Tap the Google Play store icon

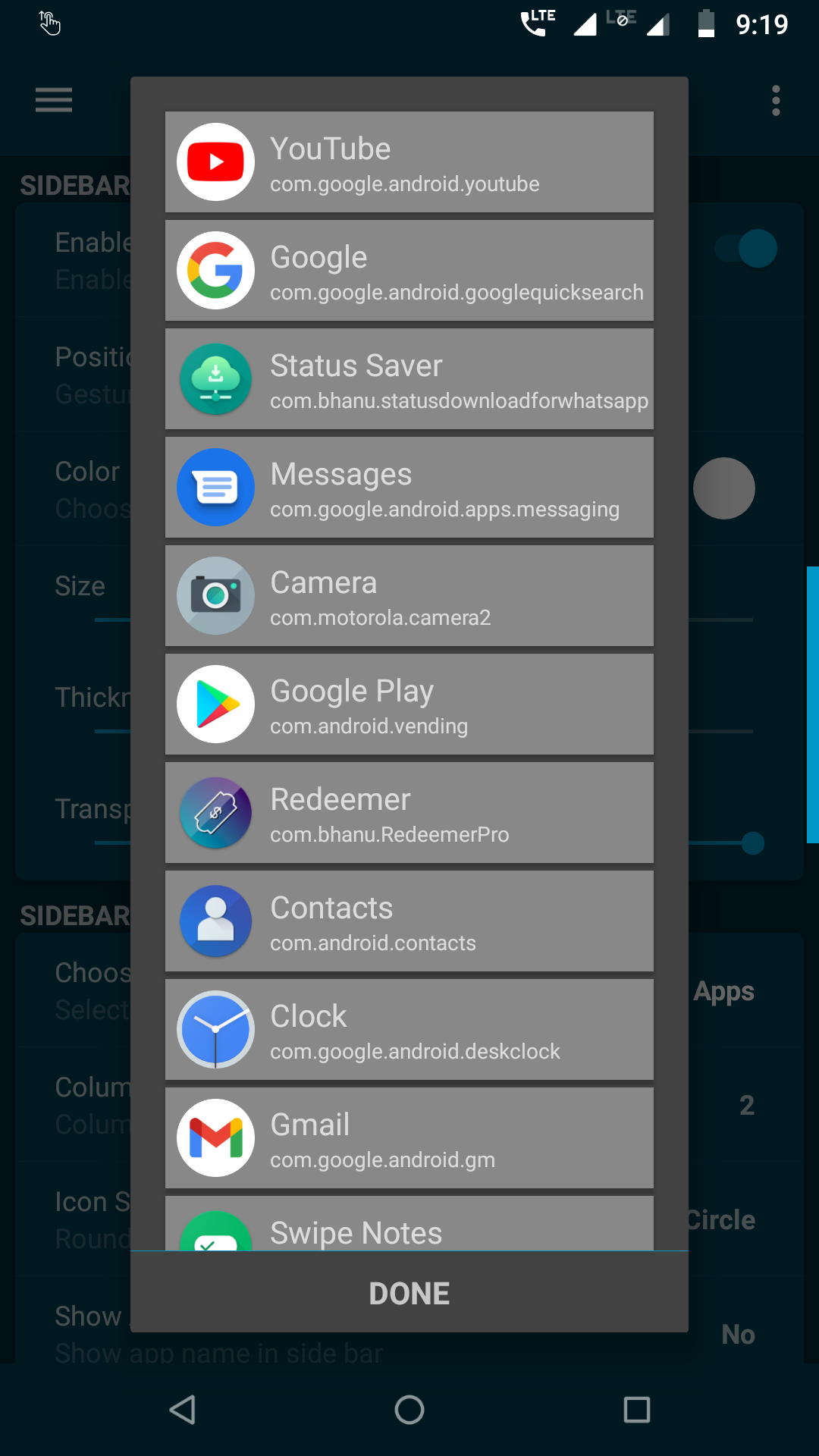click(x=215, y=704)
